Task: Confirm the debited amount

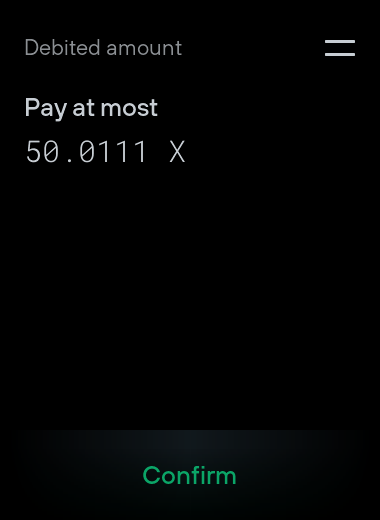Action: point(190,475)
